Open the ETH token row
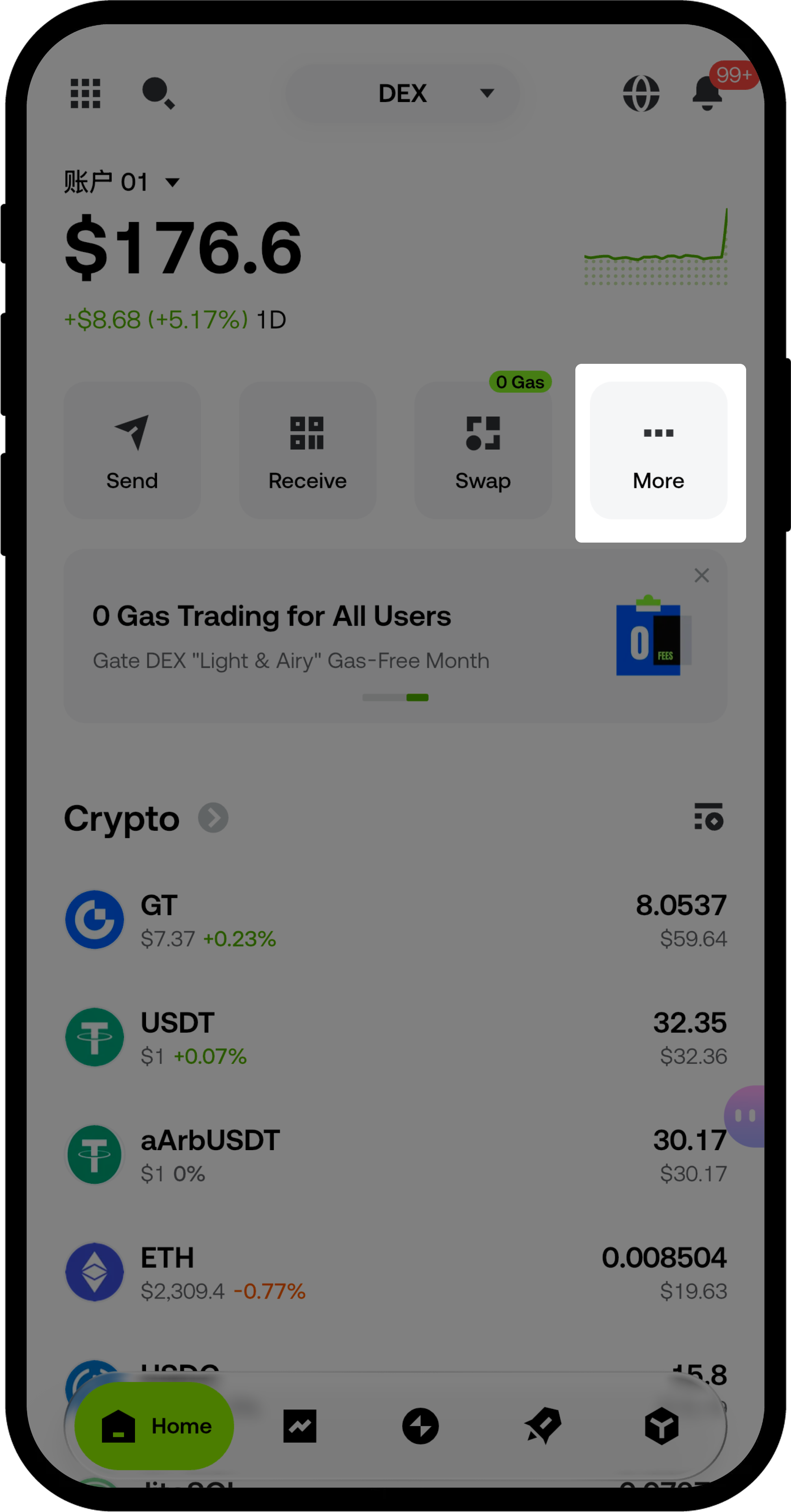This screenshot has height=1512, width=791. (x=395, y=1273)
